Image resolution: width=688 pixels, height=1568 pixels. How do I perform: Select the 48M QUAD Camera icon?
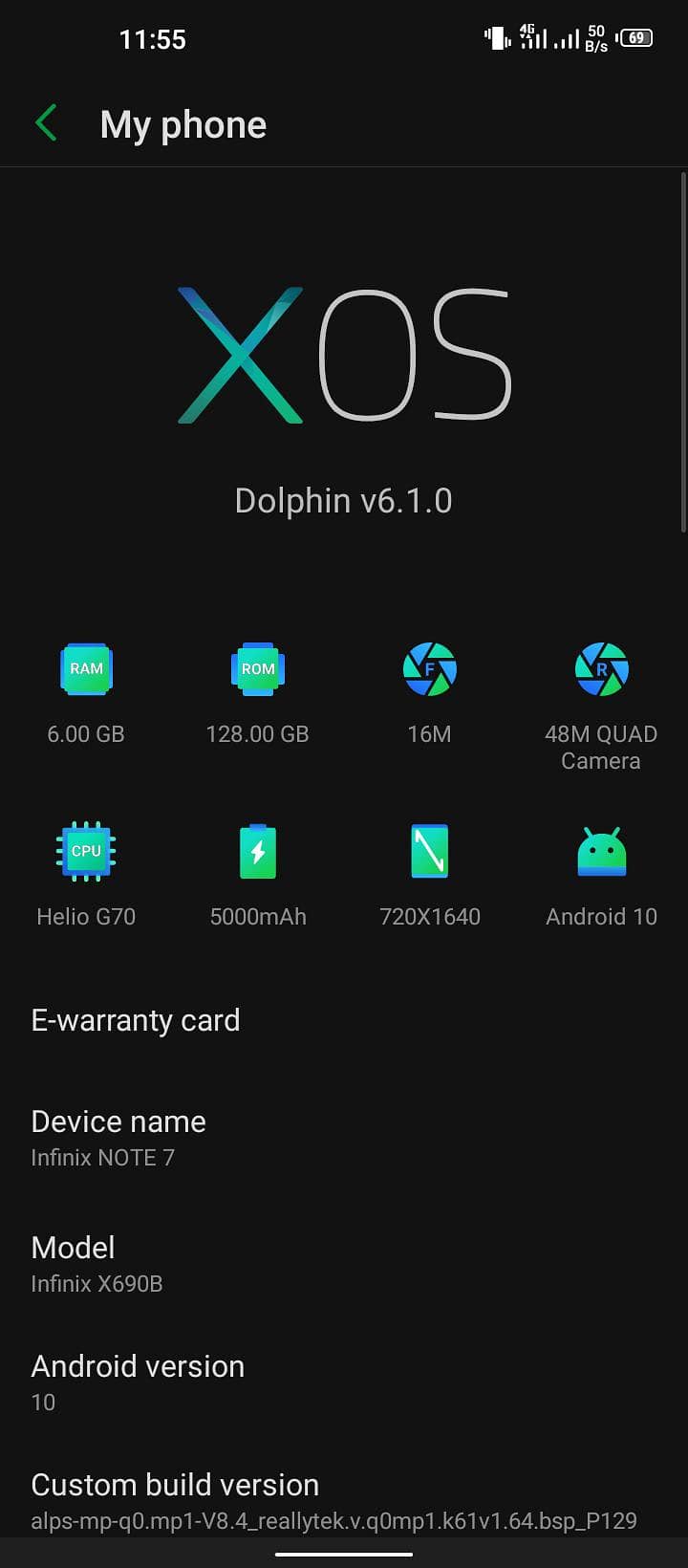(601, 668)
